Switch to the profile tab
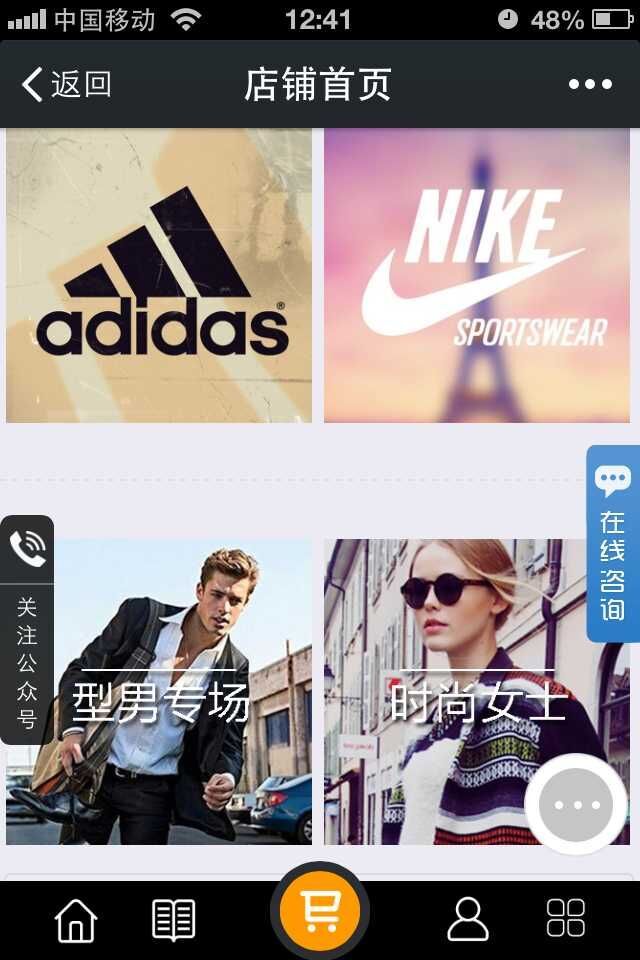The image size is (640, 960). (x=468, y=920)
